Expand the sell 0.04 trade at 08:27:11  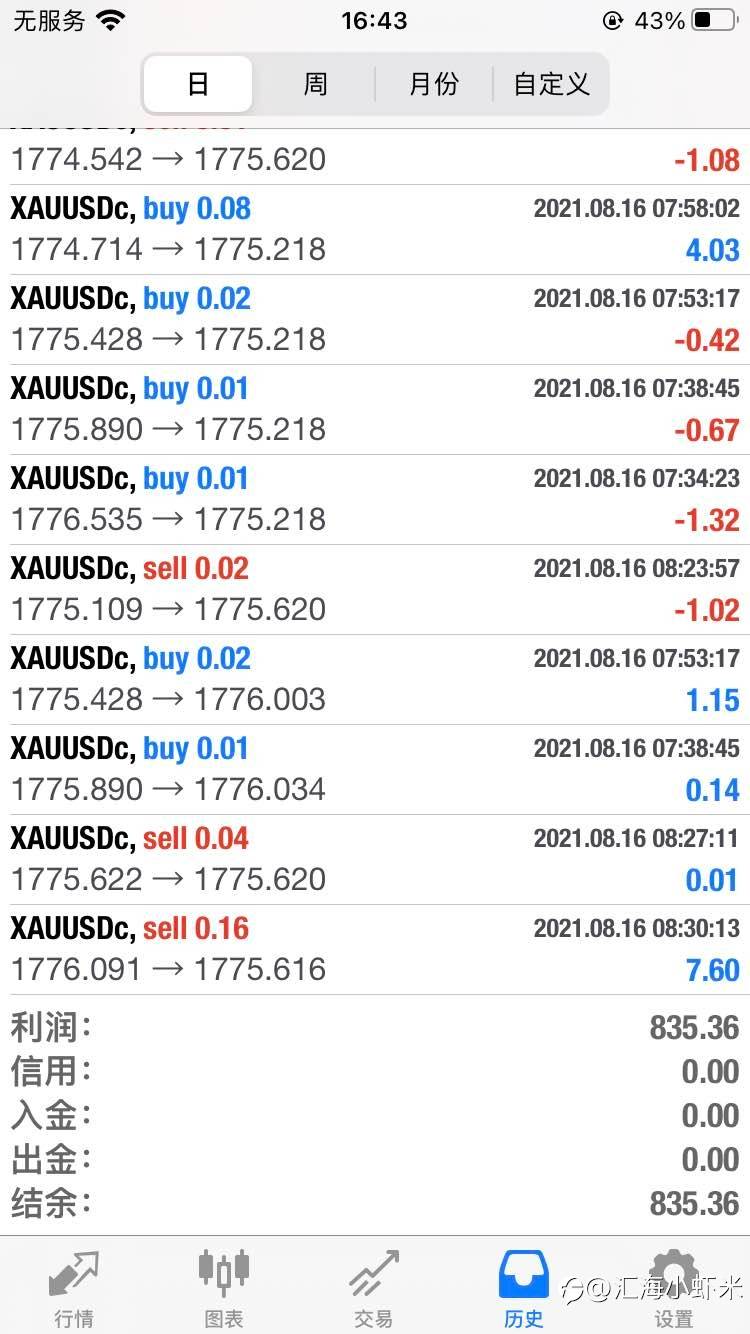[x=375, y=859]
